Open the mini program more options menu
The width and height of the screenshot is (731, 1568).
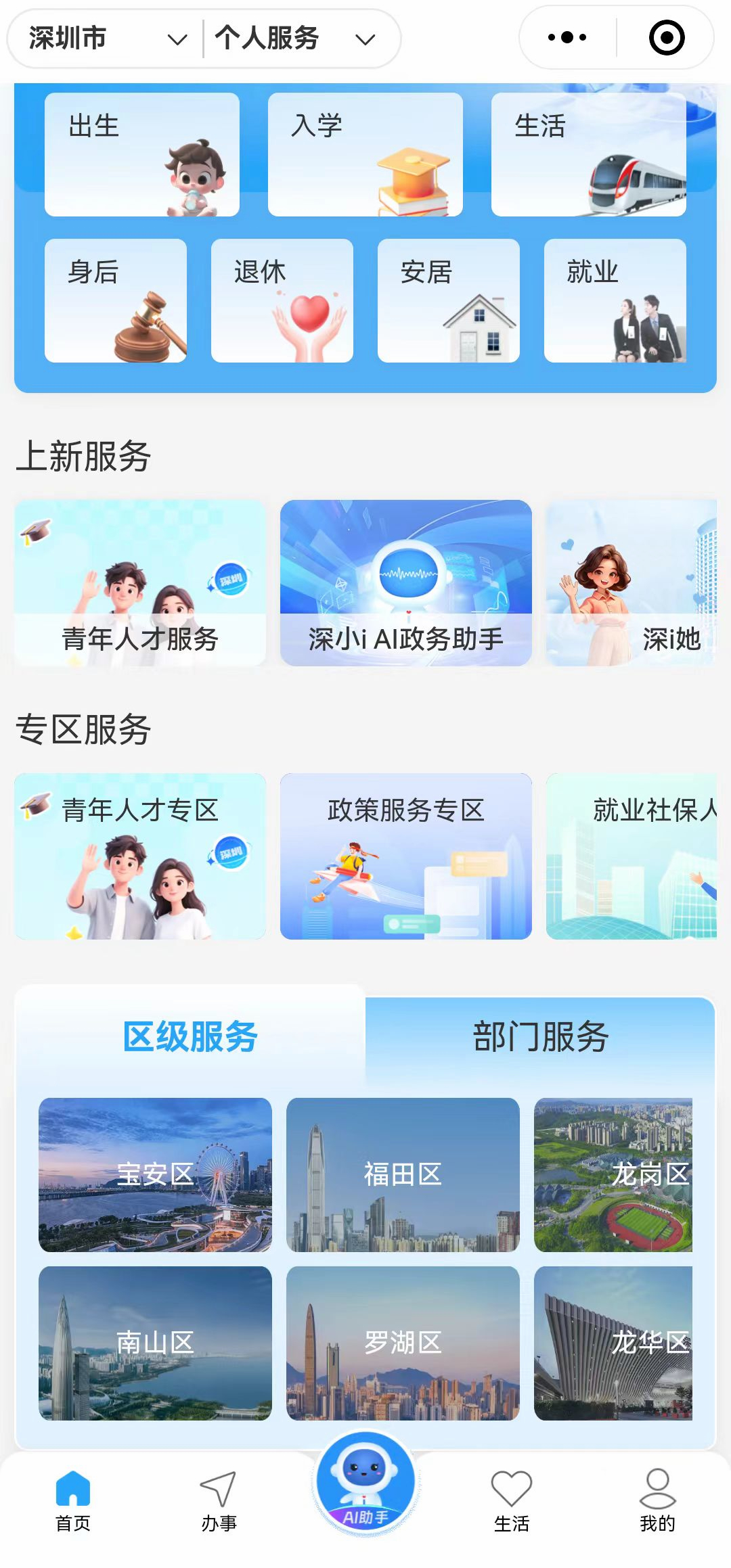567,38
